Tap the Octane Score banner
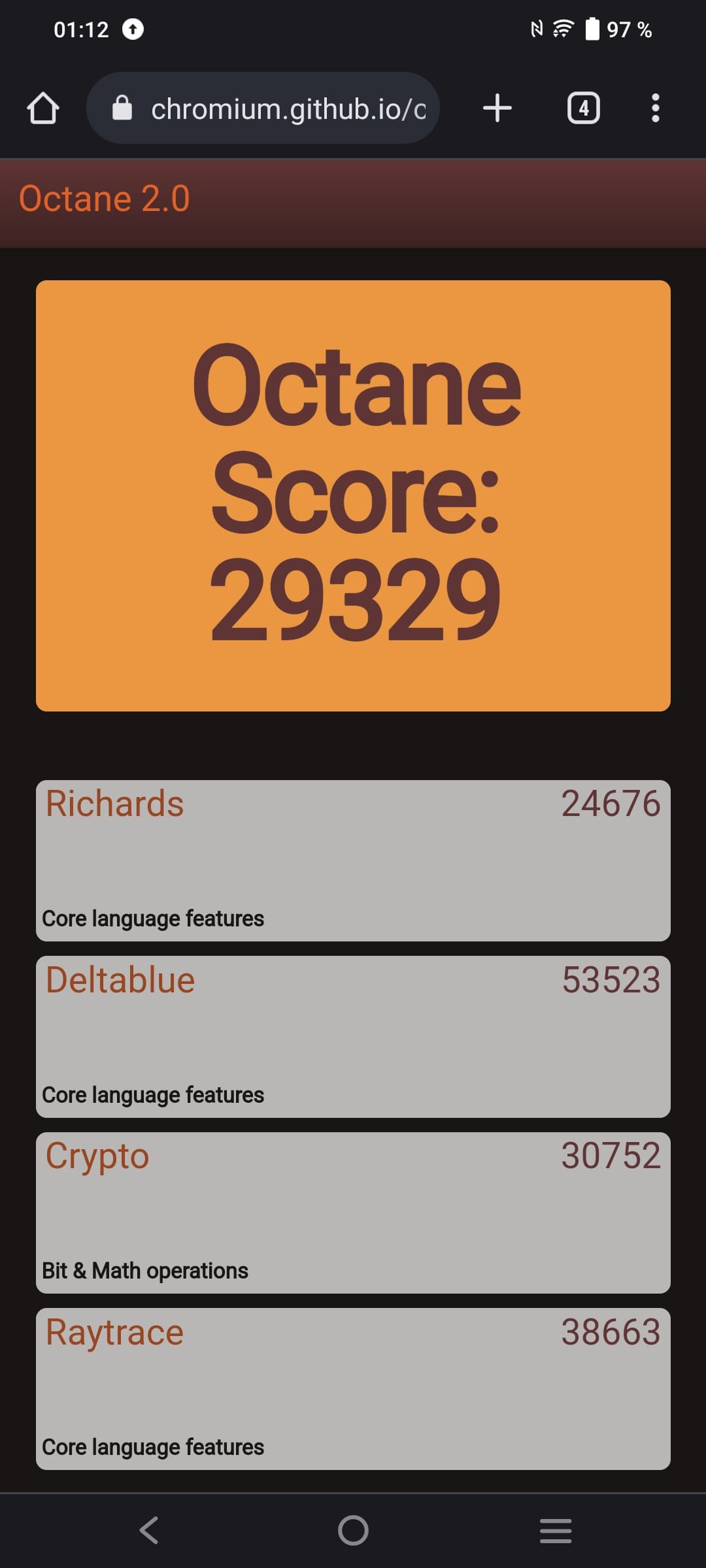Viewport: 706px width, 1568px height. 353,495
